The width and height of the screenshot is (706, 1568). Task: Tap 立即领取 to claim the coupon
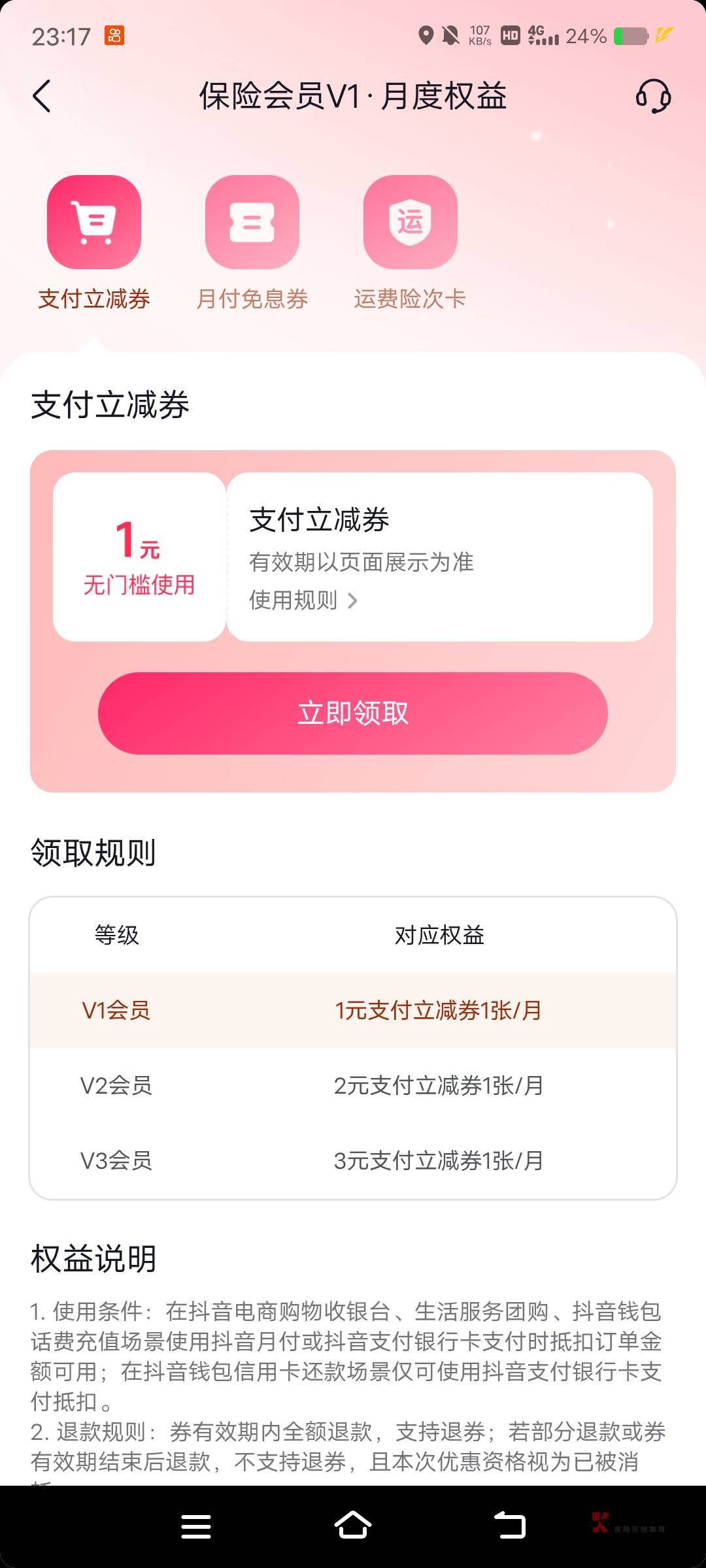(353, 713)
